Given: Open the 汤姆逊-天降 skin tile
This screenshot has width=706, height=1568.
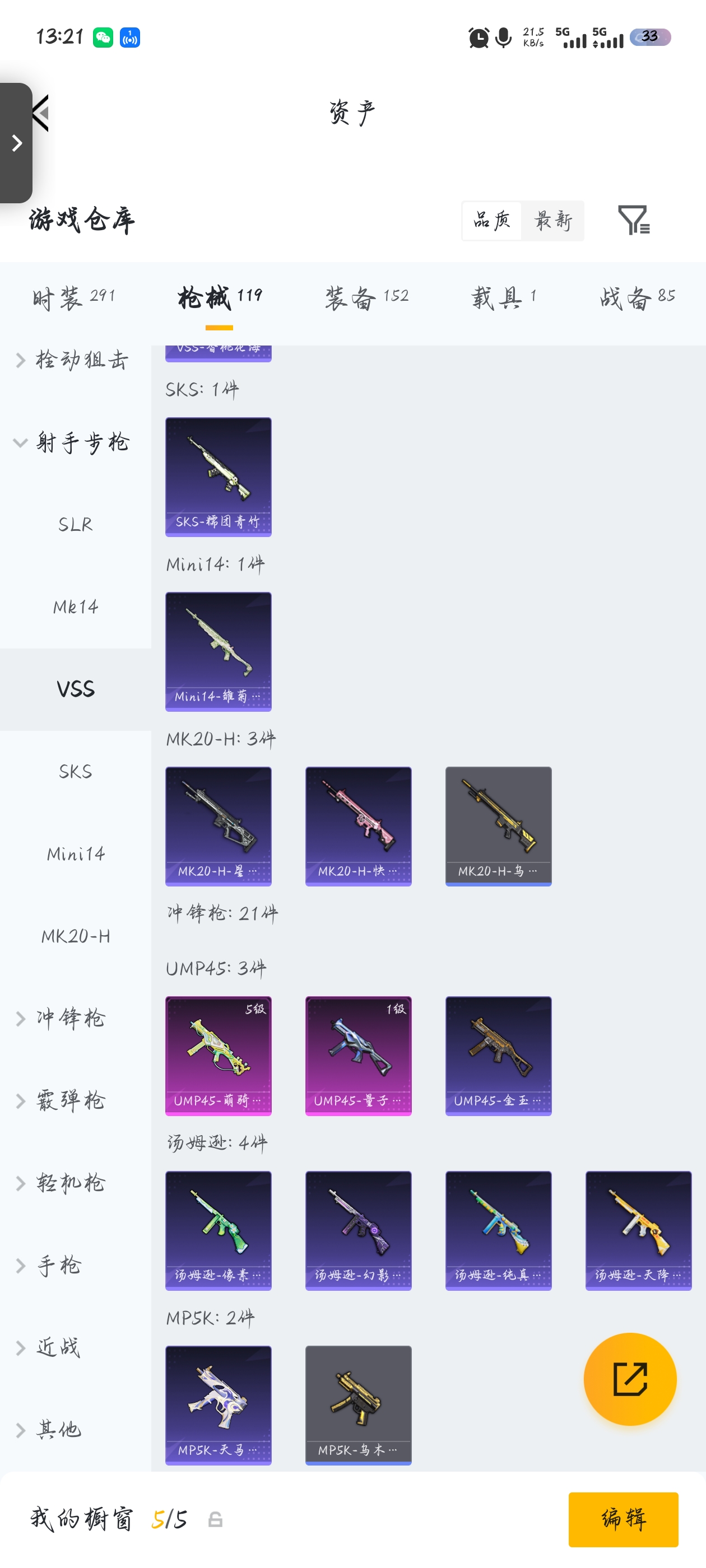Looking at the screenshot, I should [638, 1230].
